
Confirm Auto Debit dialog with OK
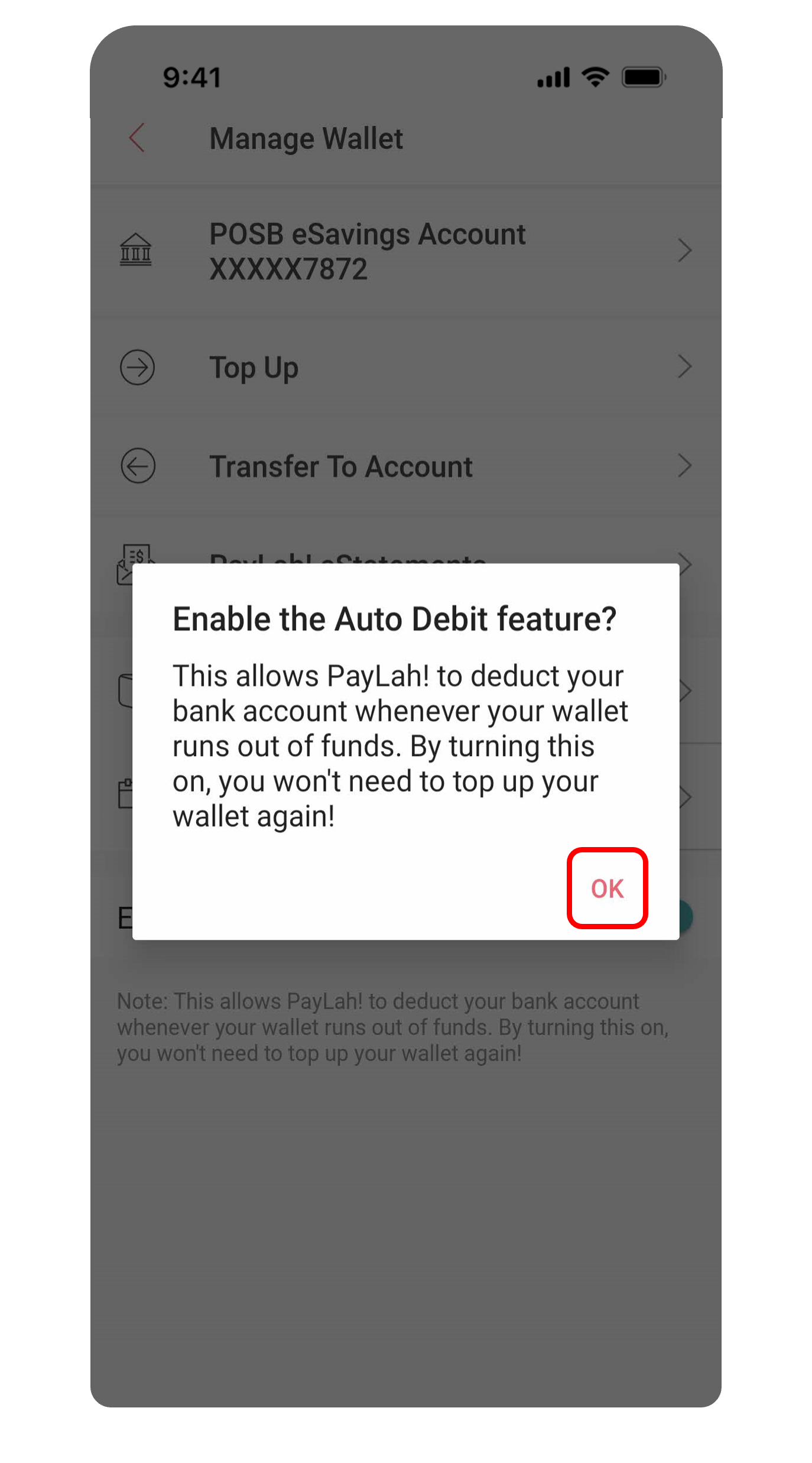607,888
